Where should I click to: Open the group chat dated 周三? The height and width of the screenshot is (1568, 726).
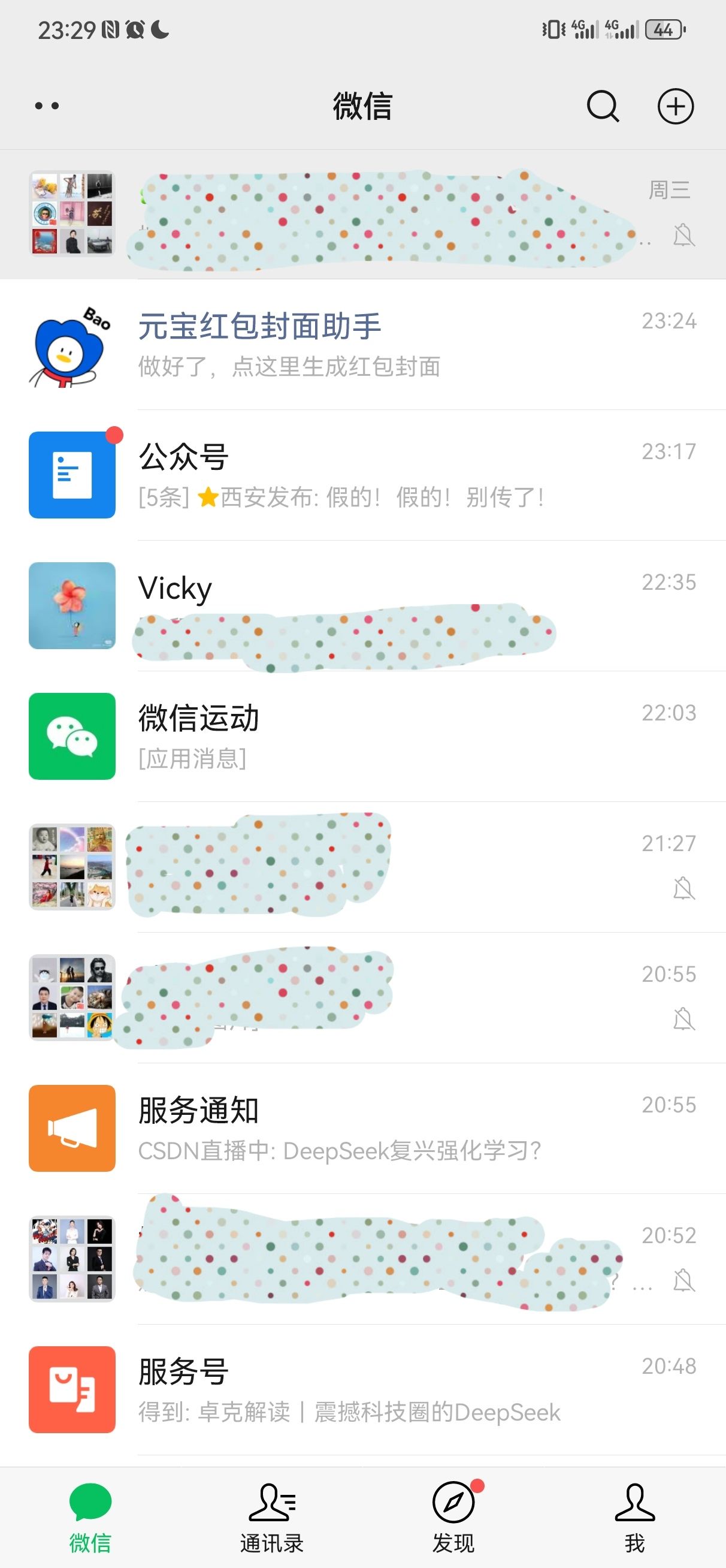362,214
